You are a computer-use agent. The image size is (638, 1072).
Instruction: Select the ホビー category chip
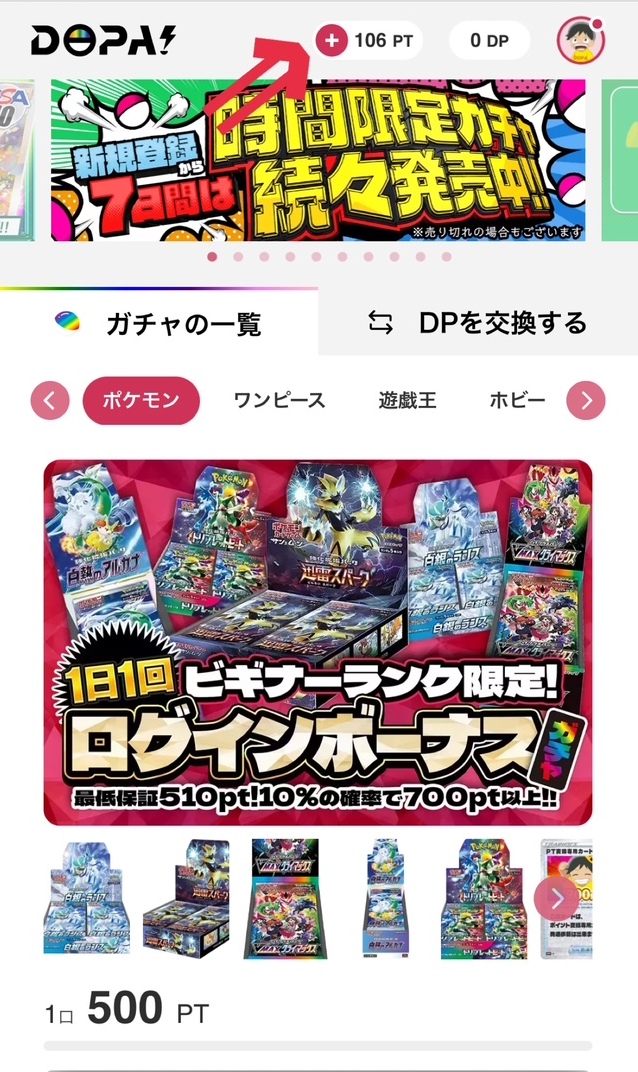coord(517,401)
